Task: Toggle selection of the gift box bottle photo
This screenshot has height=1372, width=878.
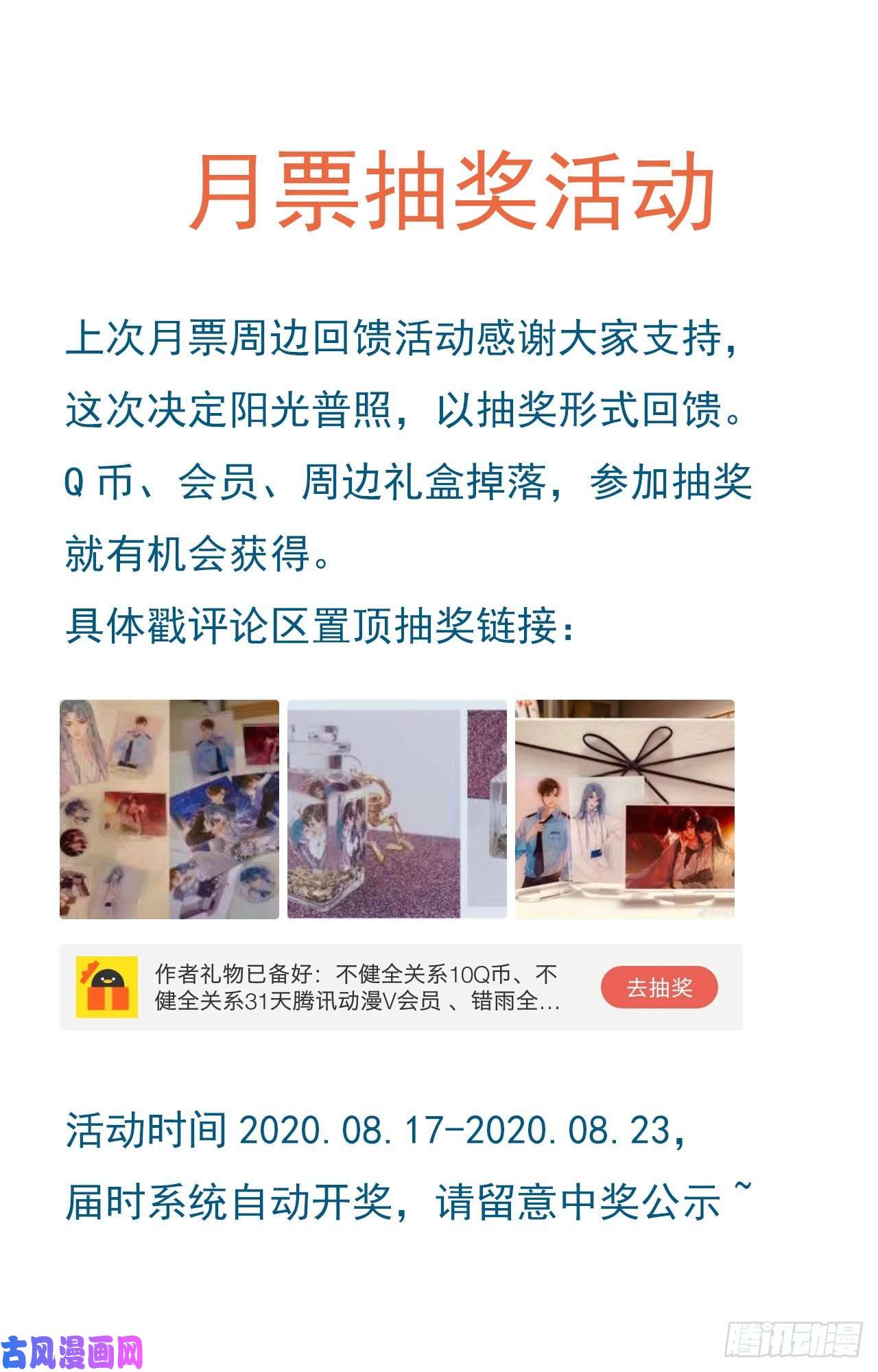Action: point(396,807)
